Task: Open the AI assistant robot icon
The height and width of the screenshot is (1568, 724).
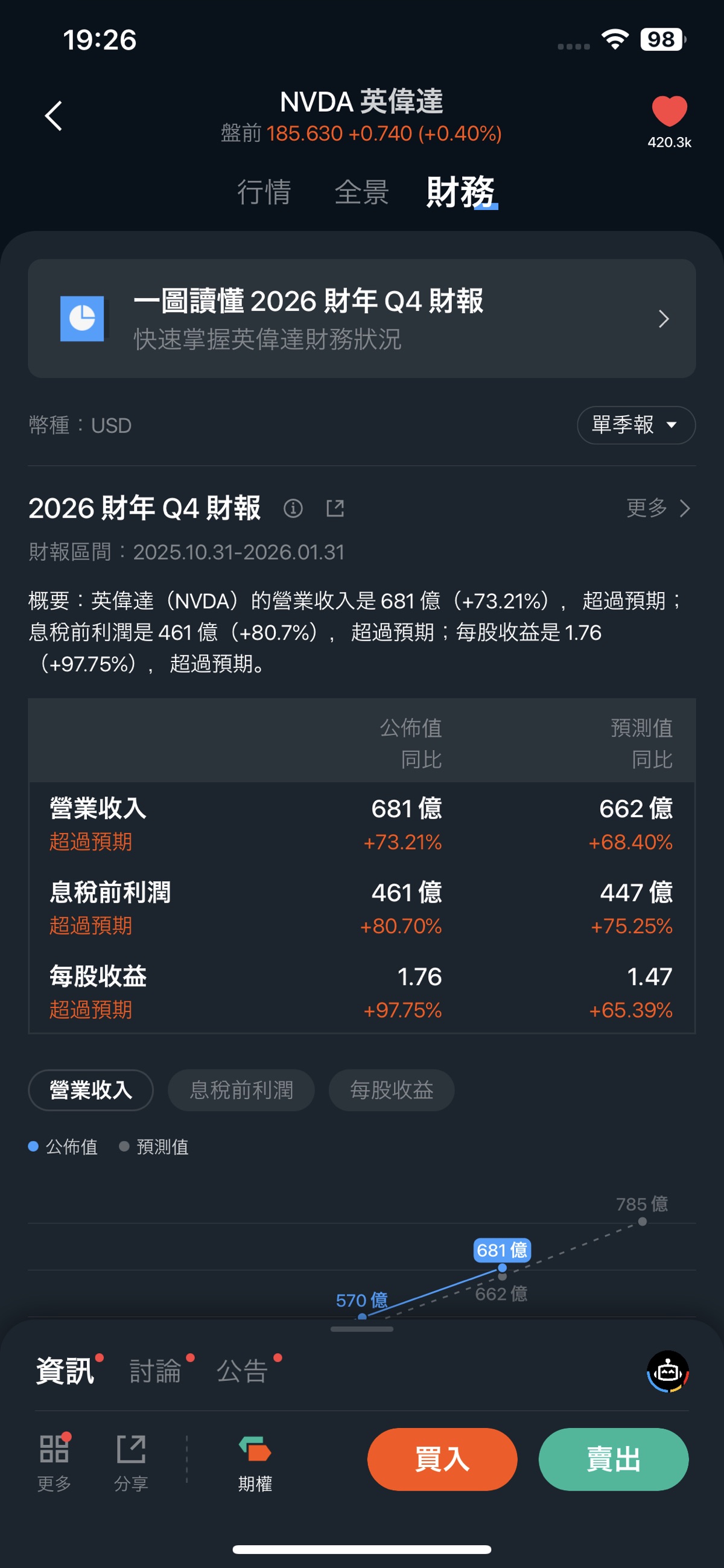Action: [x=667, y=1372]
